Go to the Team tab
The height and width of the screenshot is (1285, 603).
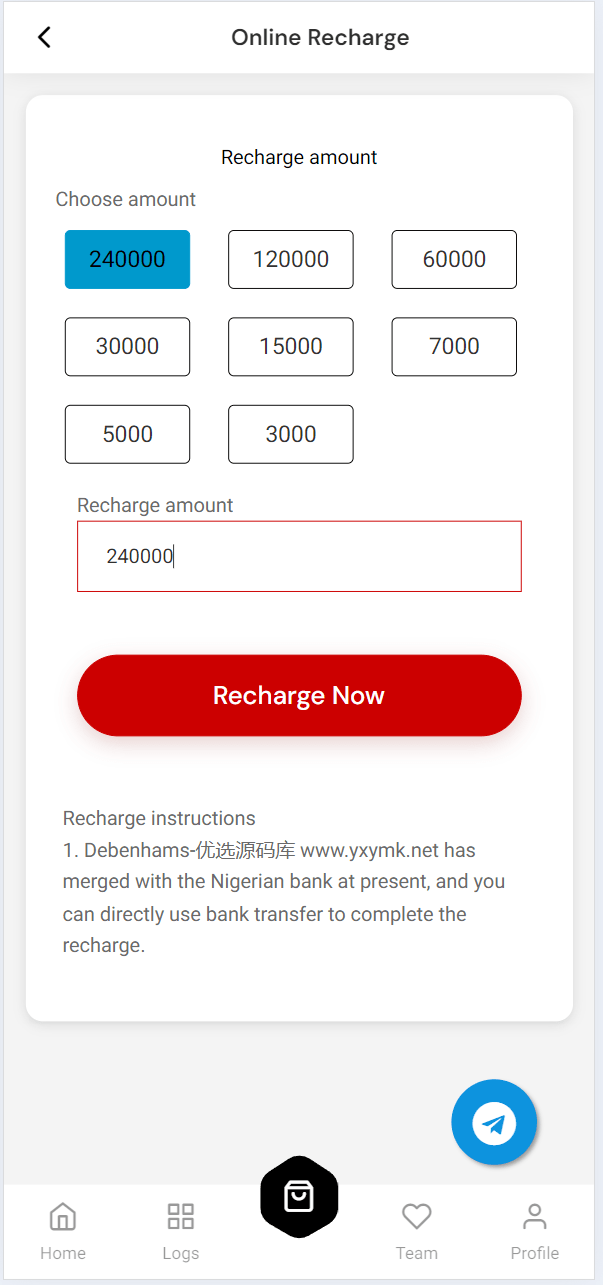click(x=417, y=1231)
